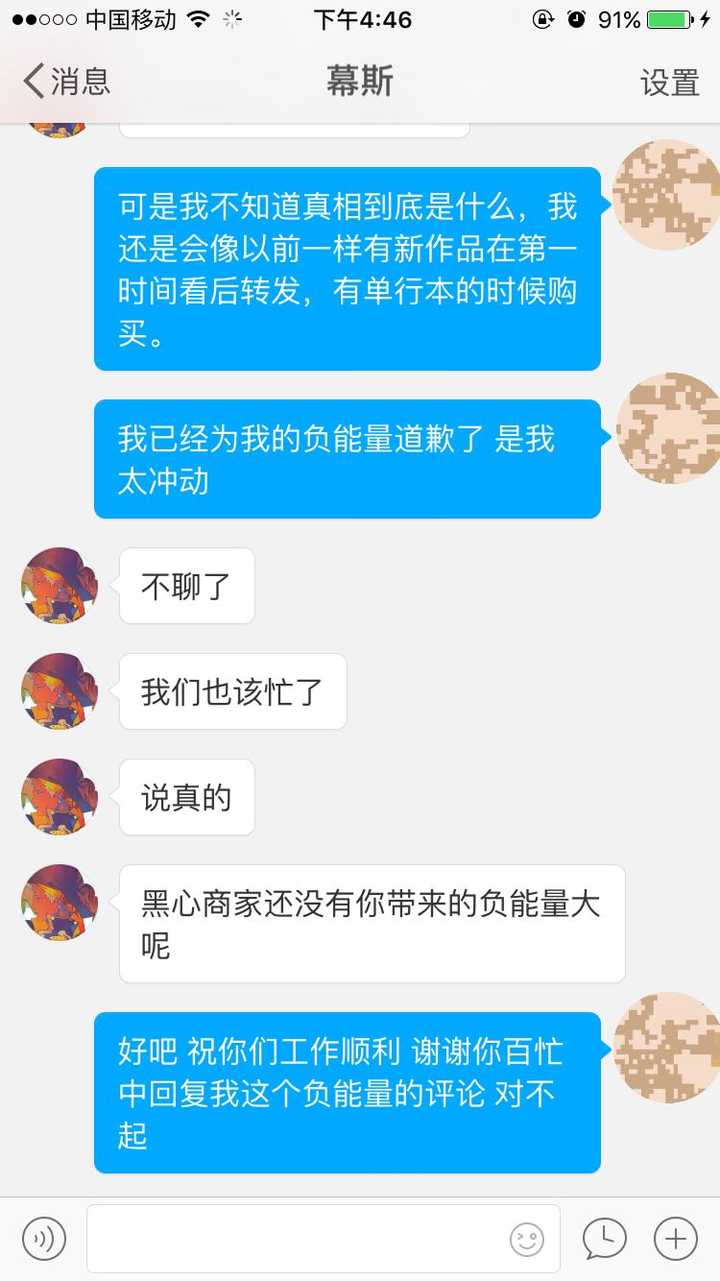Go back to 消息 list

coord(66,81)
